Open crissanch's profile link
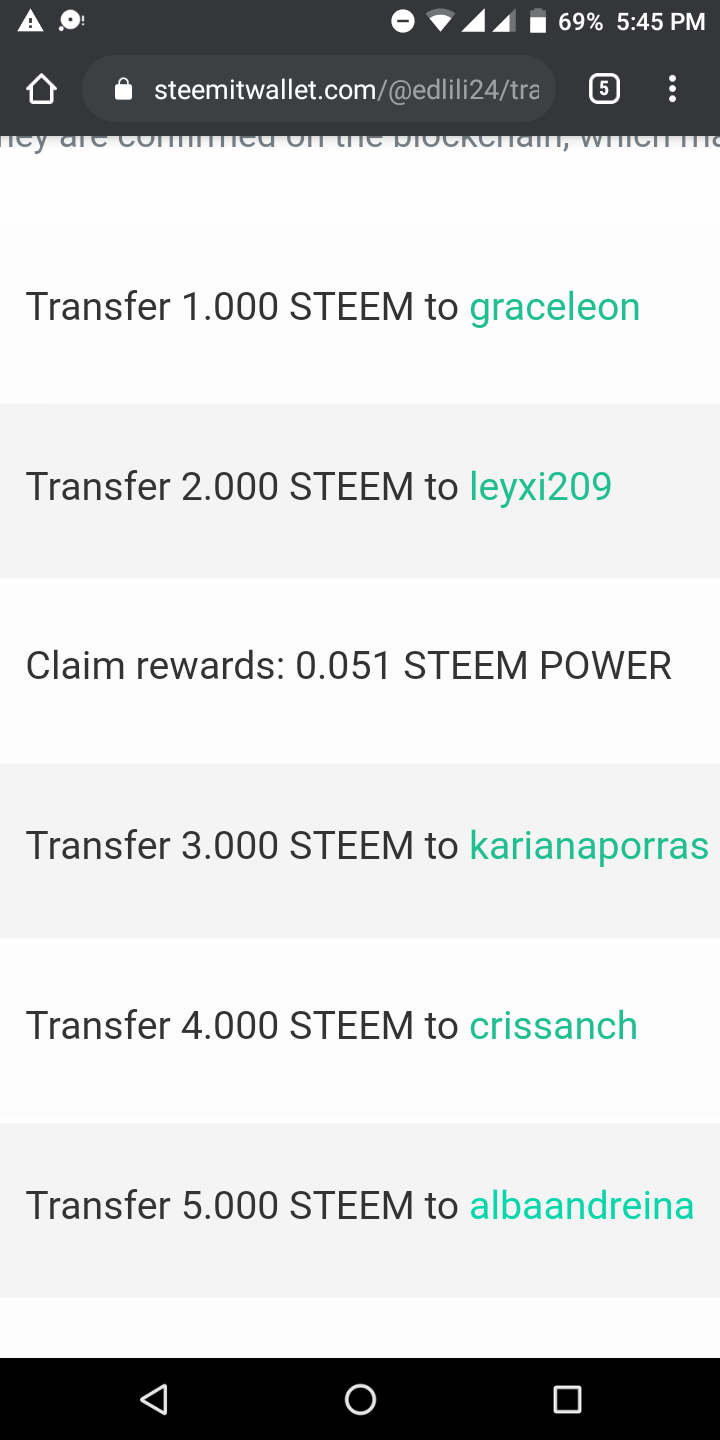 553,1026
